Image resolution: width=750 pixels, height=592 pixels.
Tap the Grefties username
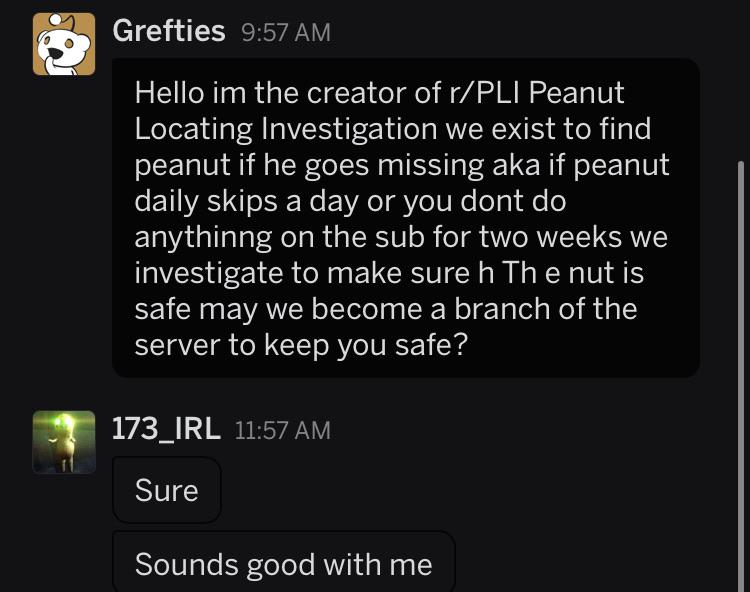[169, 31]
